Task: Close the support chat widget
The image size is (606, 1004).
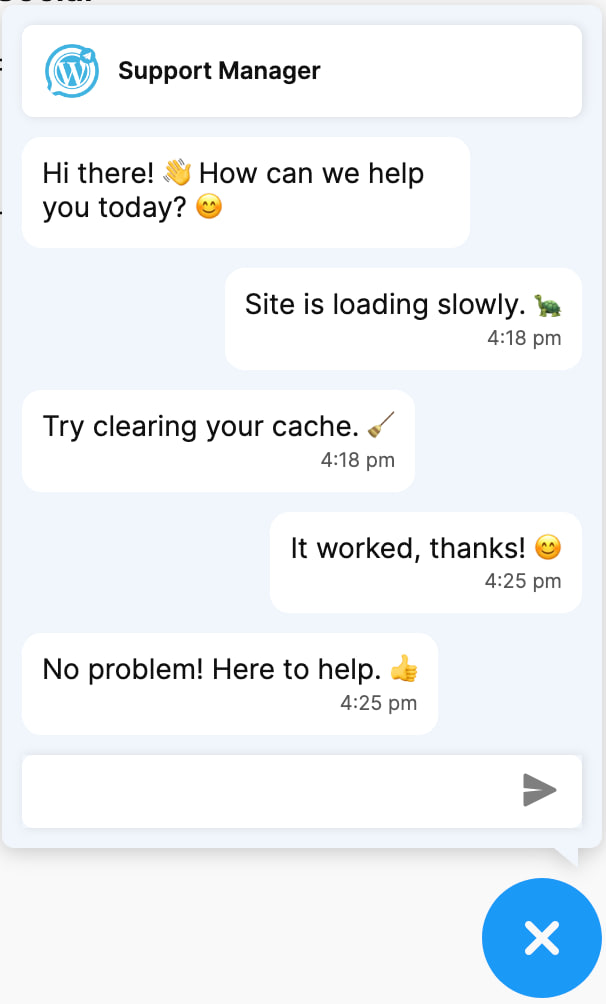Action: pos(541,938)
